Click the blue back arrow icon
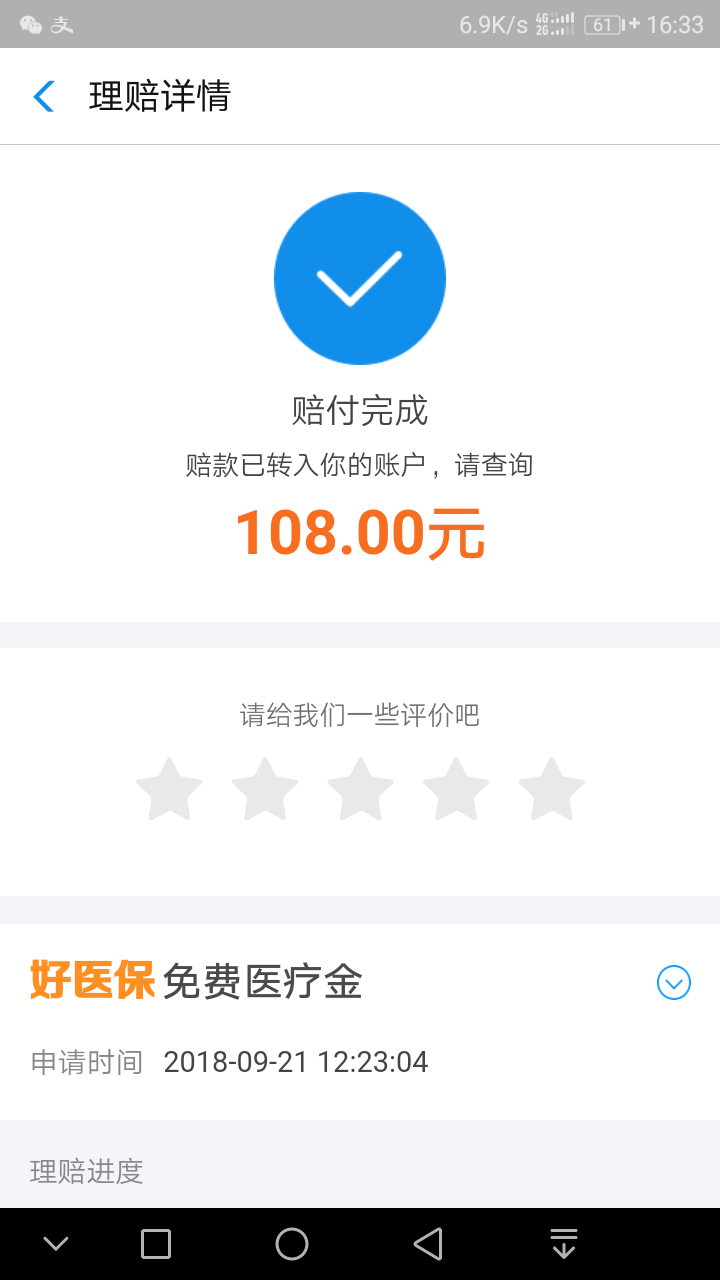Image resolution: width=720 pixels, height=1280 pixels. 43,96
